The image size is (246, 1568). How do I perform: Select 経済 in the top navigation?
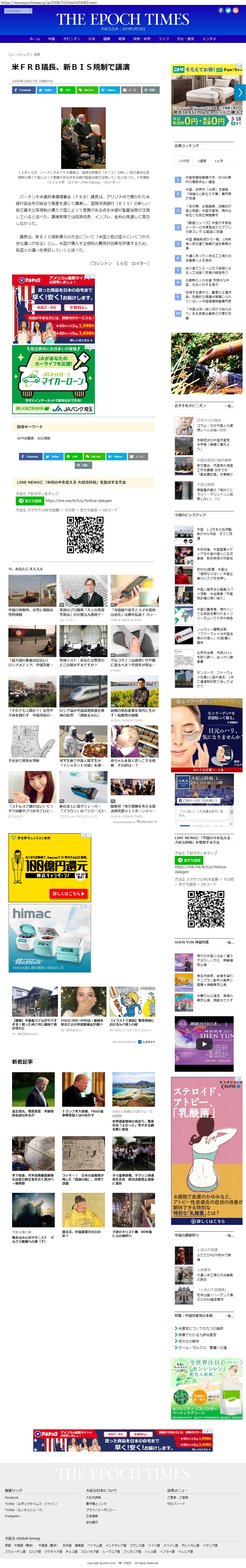(x=121, y=38)
